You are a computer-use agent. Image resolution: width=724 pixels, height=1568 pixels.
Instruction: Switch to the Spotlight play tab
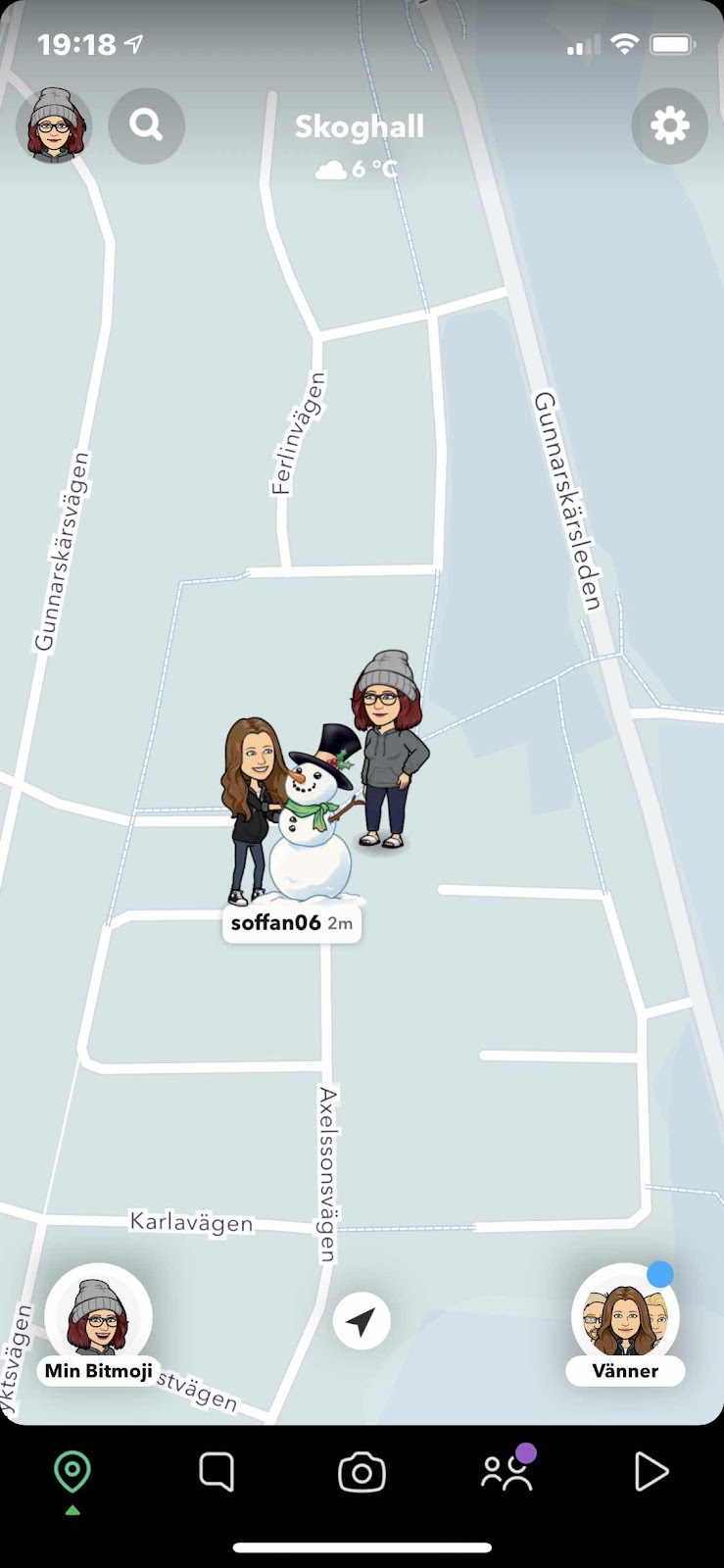coord(651,1472)
